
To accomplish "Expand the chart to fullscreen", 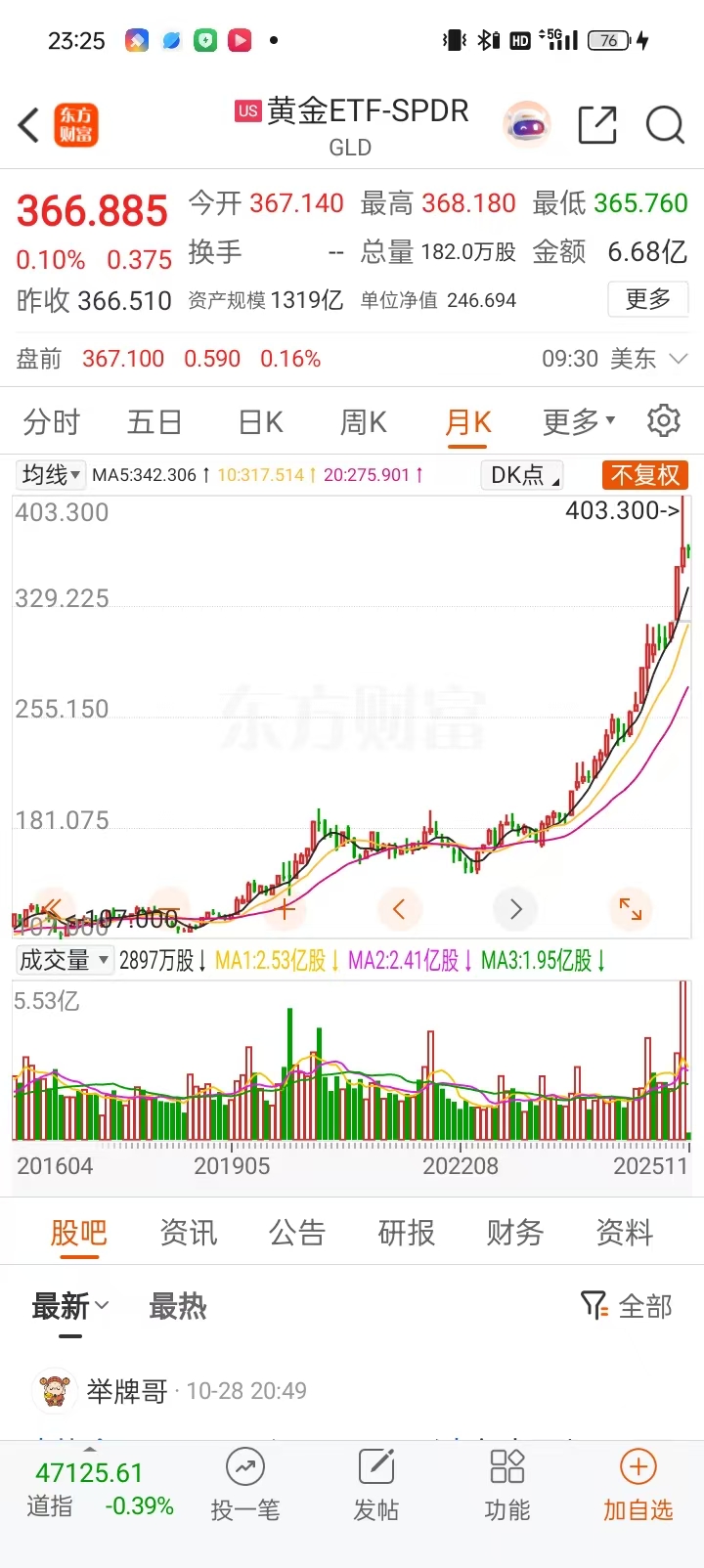I will 631,909.
